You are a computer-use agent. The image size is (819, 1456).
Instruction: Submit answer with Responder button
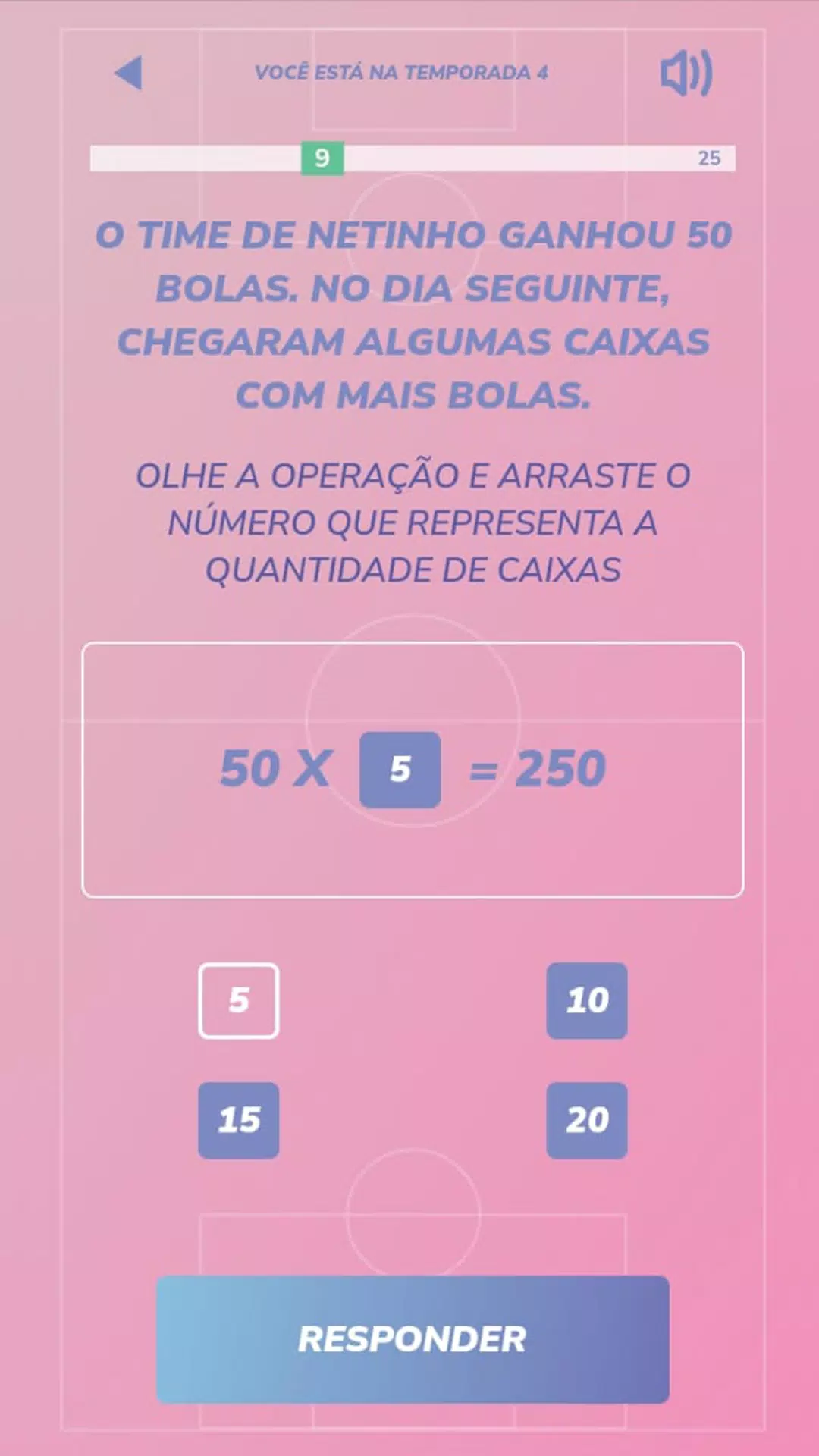pos(413,1339)
